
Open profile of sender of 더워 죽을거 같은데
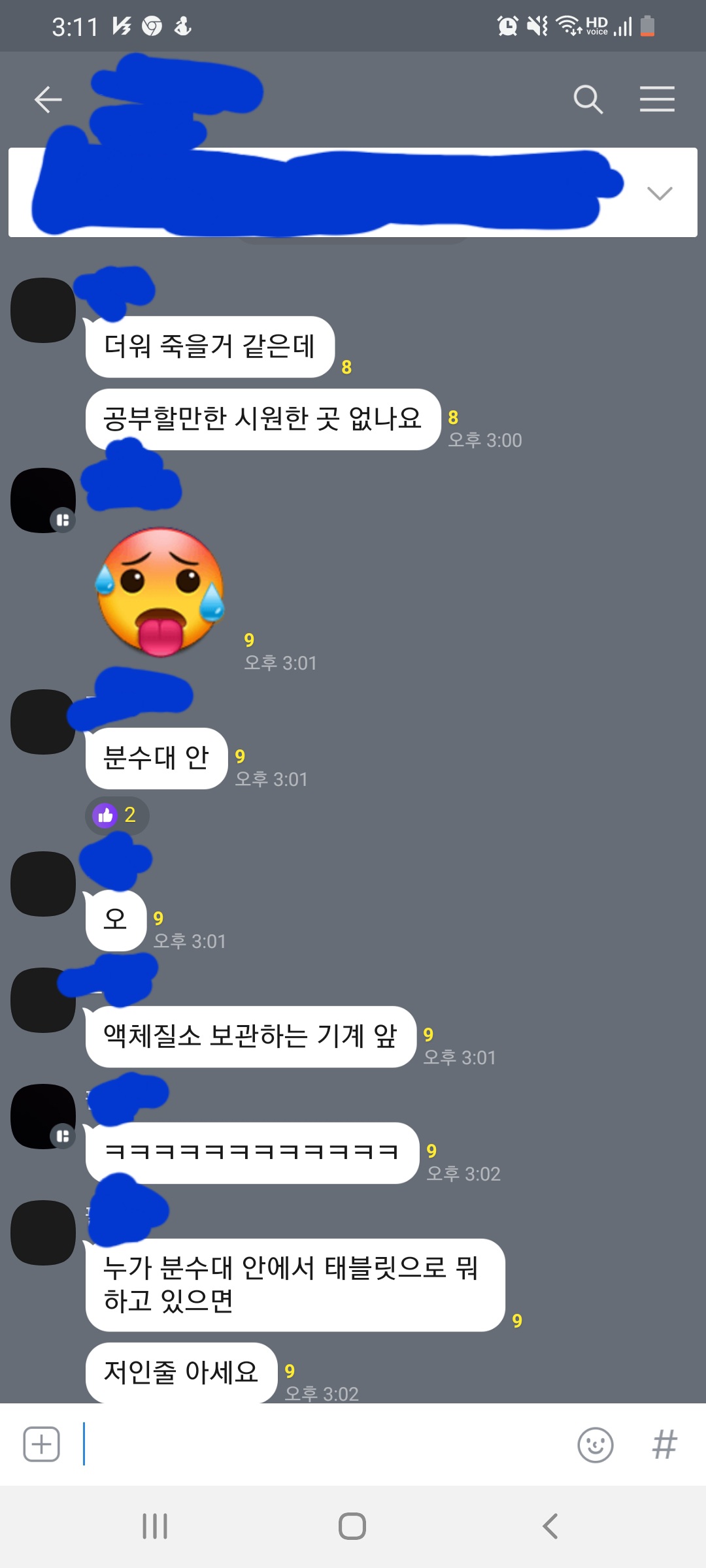tap(43, 310)
